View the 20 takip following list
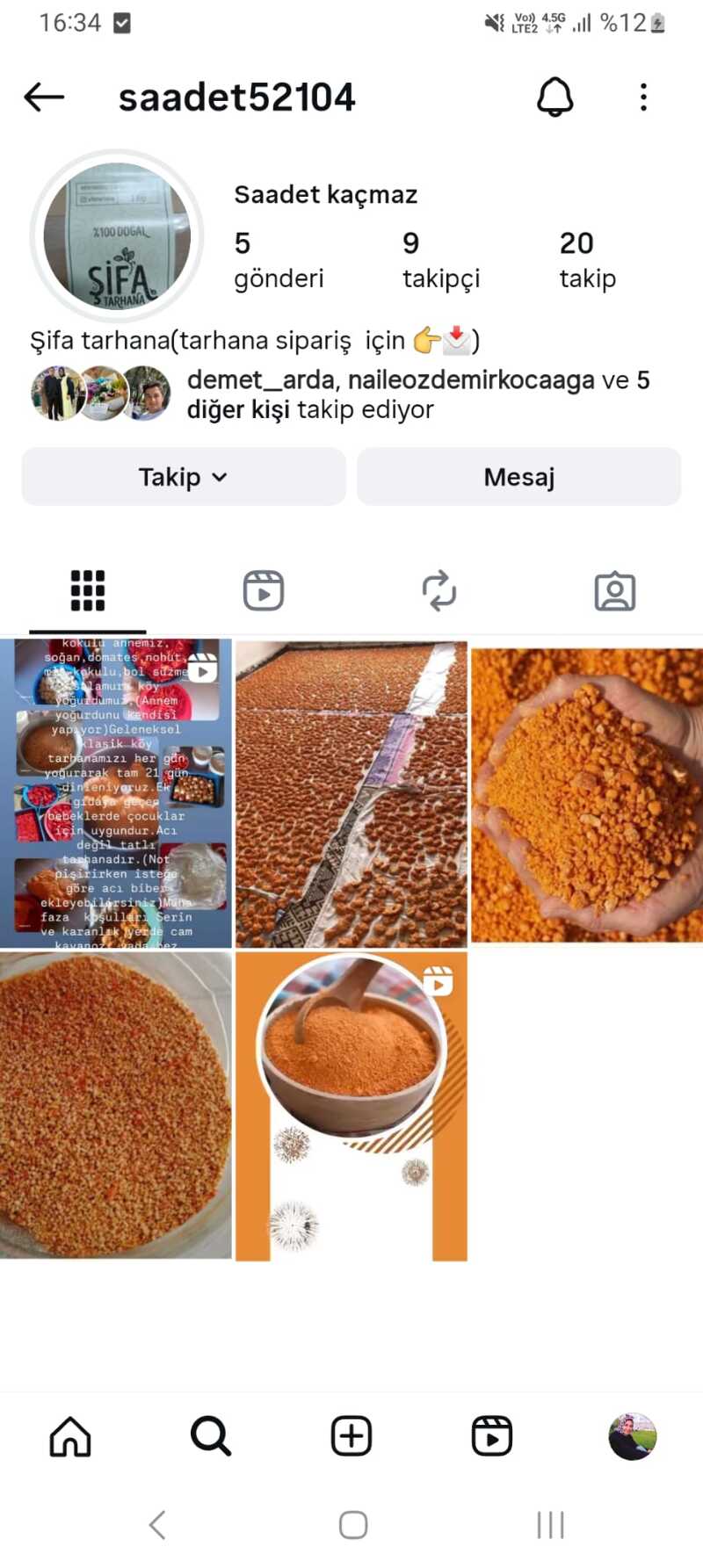The width and height of the screenshot is (703, 1568). pos(587,260)
